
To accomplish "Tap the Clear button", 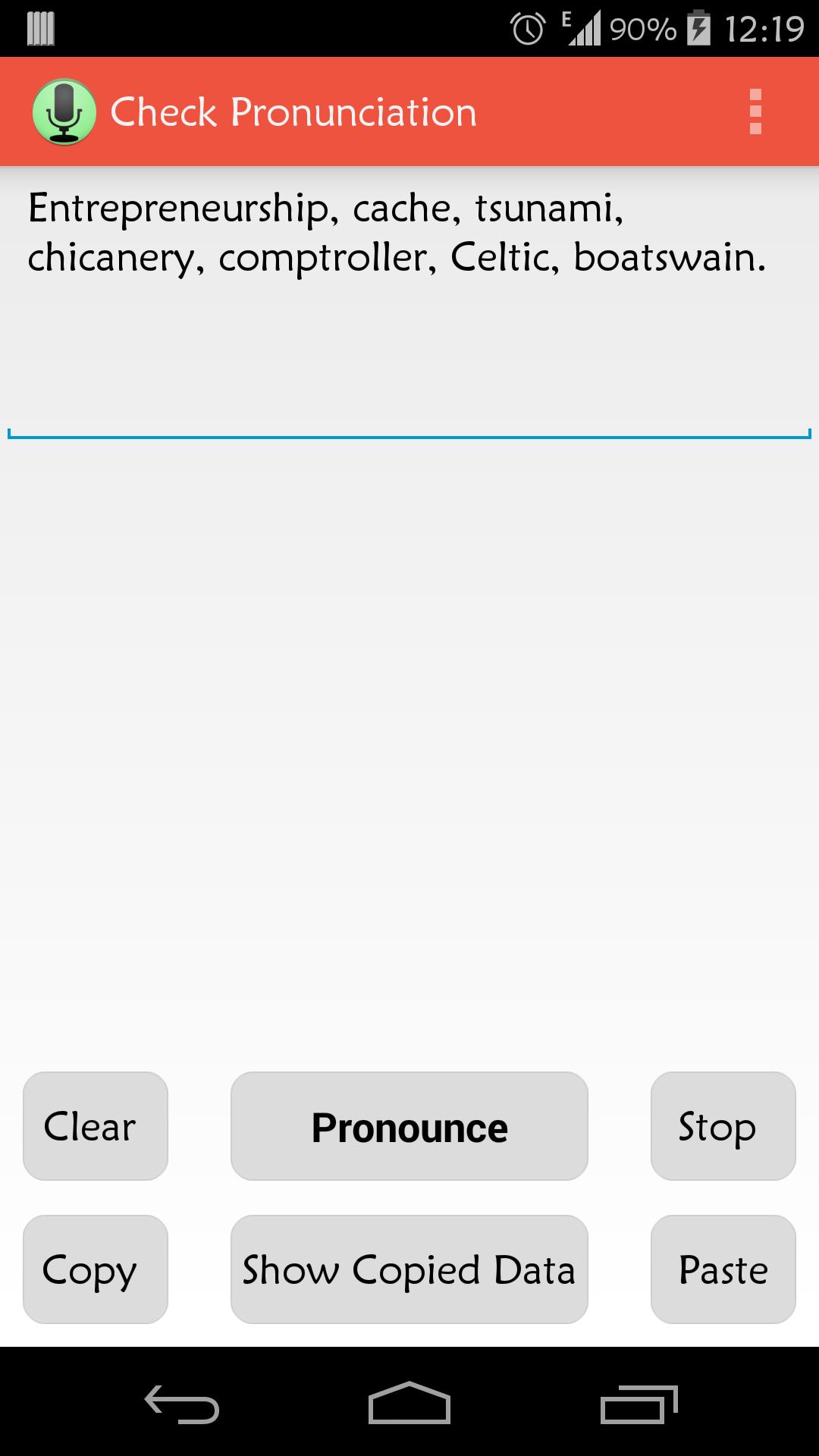I will [x=94, y=1125].
